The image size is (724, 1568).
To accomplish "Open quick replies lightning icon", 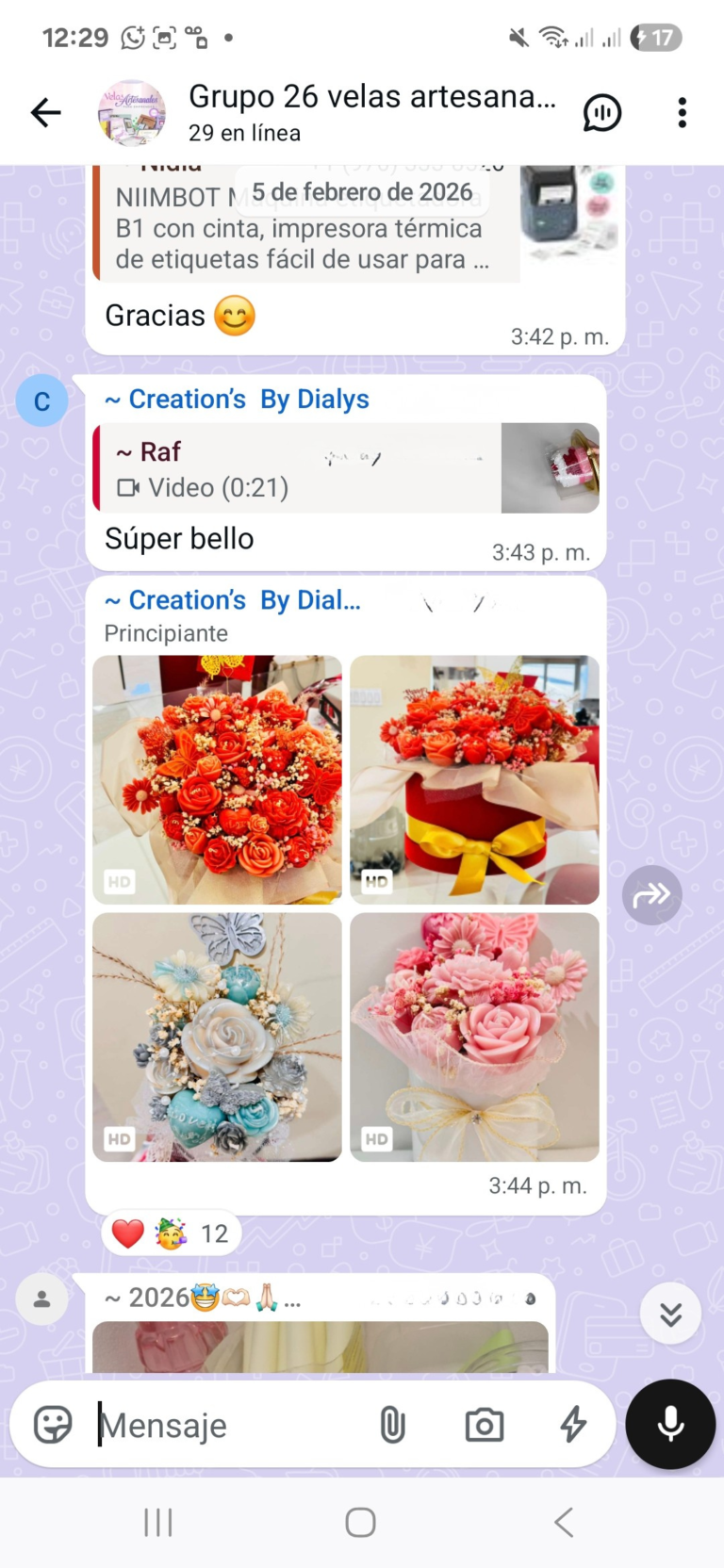I will [573, 1425].
